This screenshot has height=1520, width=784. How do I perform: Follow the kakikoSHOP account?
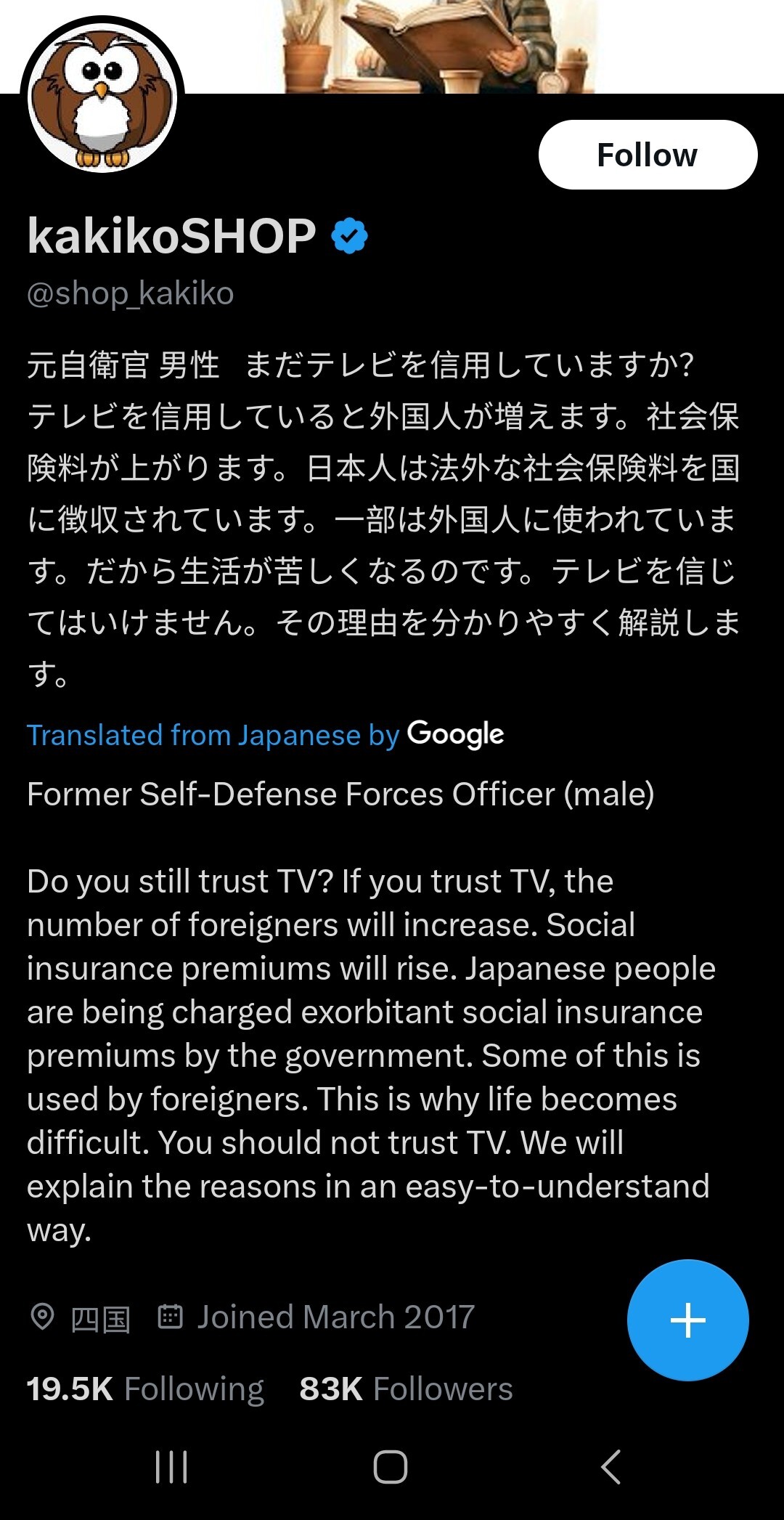coord(648,155)
